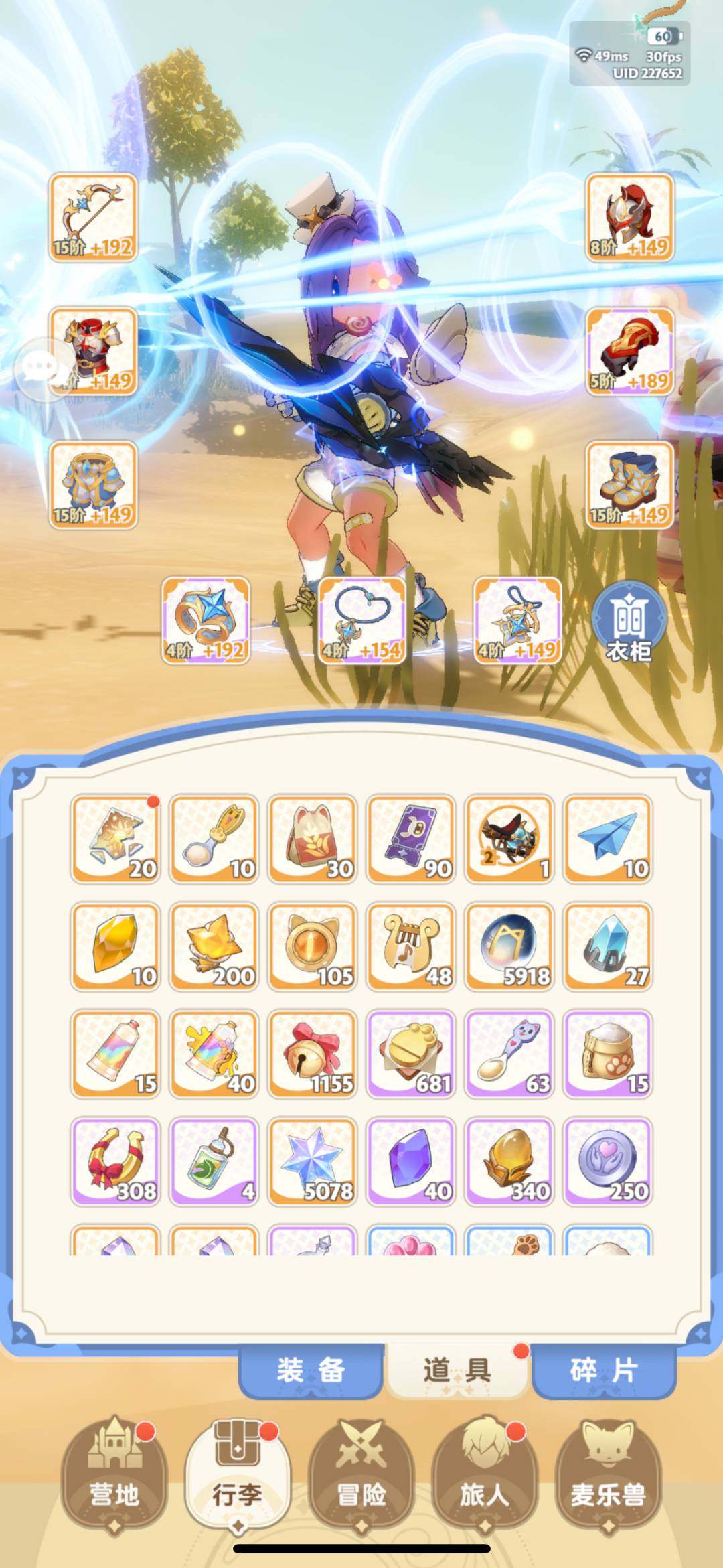Tap the 行李 luggage tab
This screenshot has width=723, height=1568.
pos(237,1474)
